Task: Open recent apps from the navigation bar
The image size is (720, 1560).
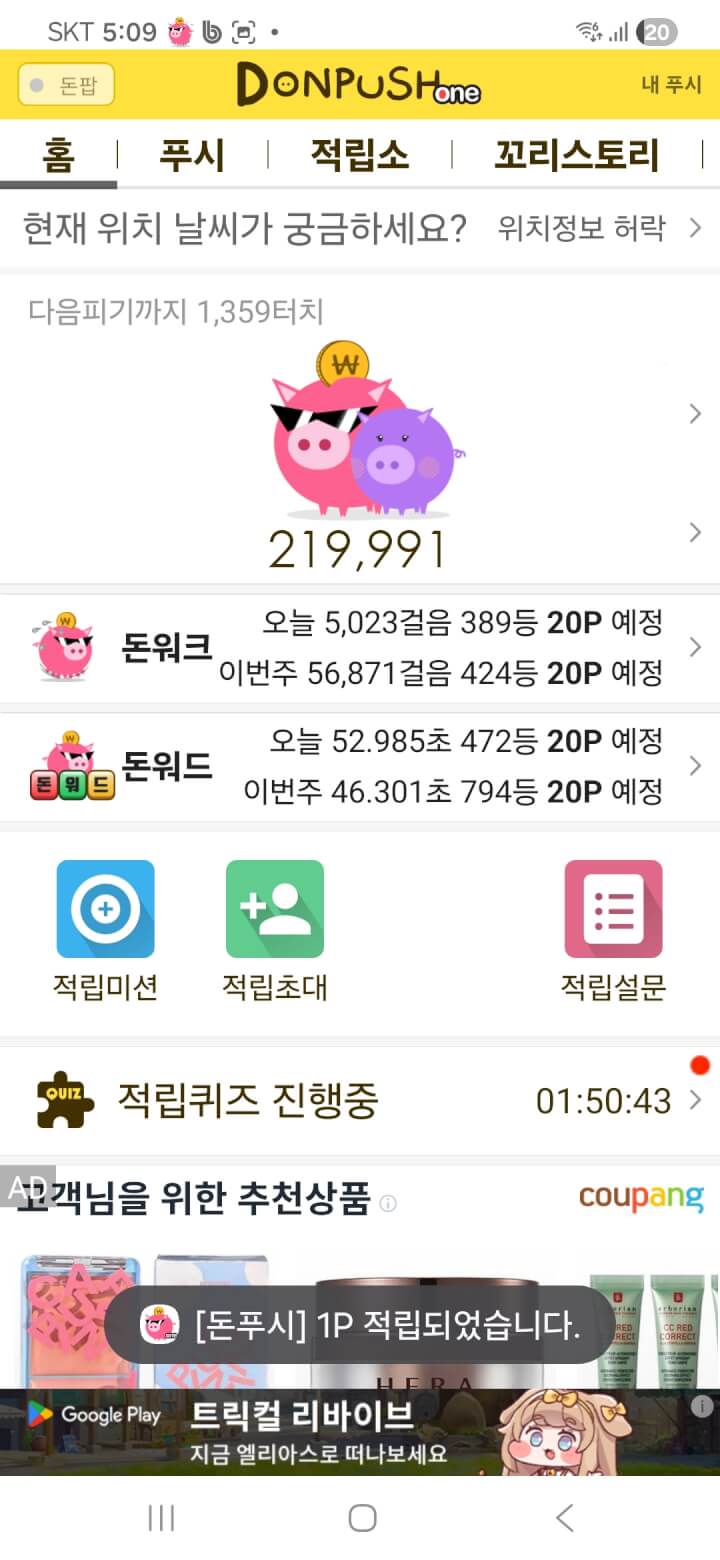Action: click(161, 1518)
